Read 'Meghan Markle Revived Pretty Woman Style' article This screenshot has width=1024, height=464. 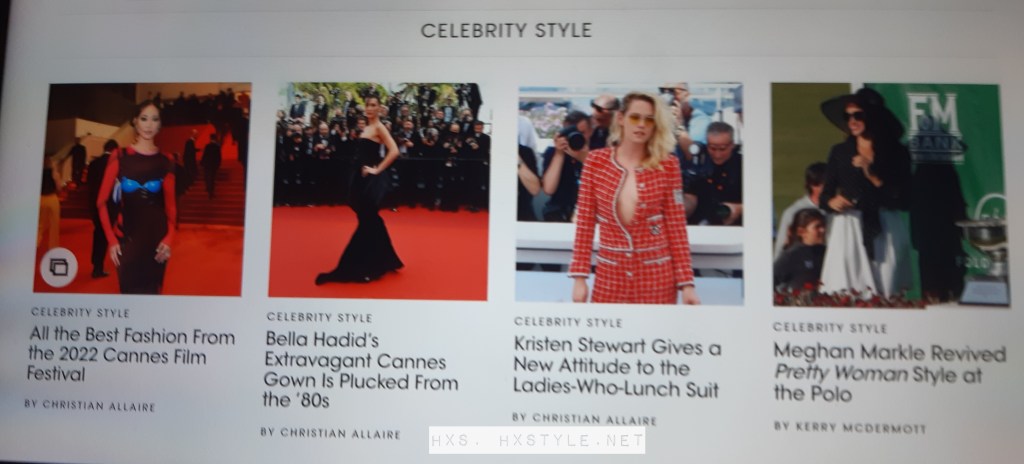click(888, 373)
